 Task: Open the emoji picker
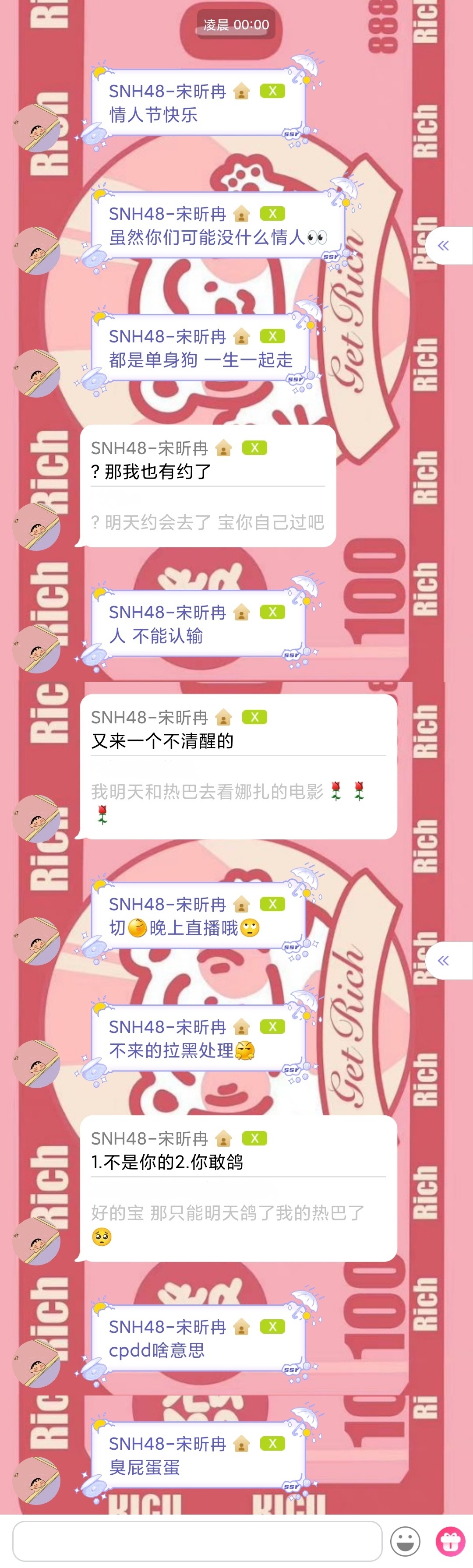405,1541
